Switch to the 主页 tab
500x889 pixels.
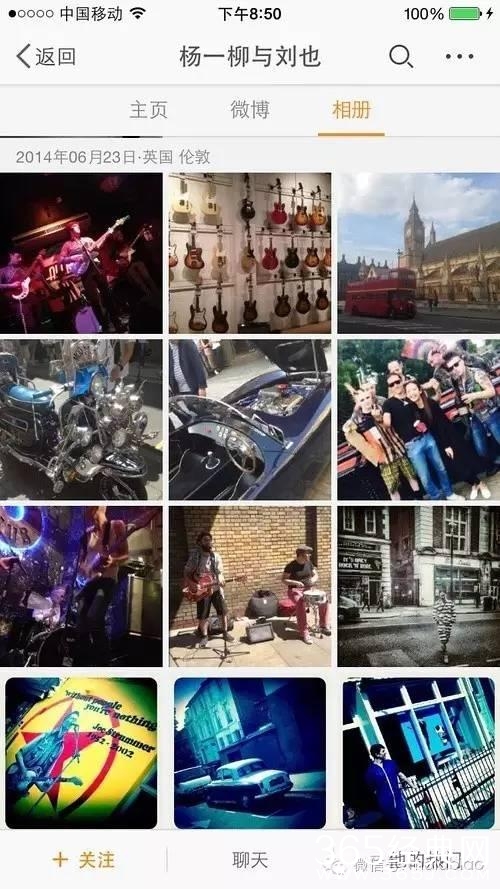pyautogui.click(x=149, y=110)
